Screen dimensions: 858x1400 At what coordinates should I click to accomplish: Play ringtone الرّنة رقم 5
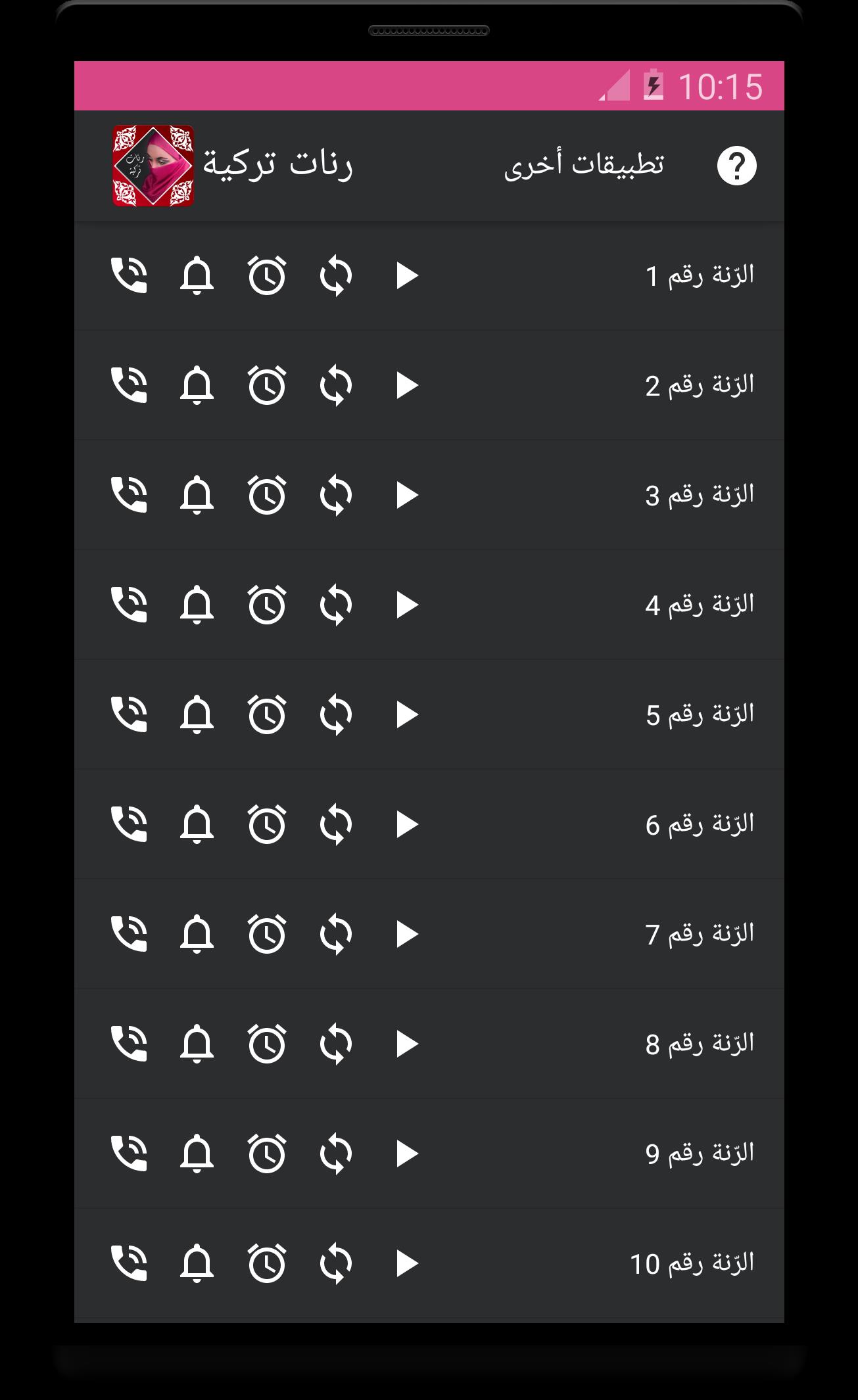(x=407, y=714)
